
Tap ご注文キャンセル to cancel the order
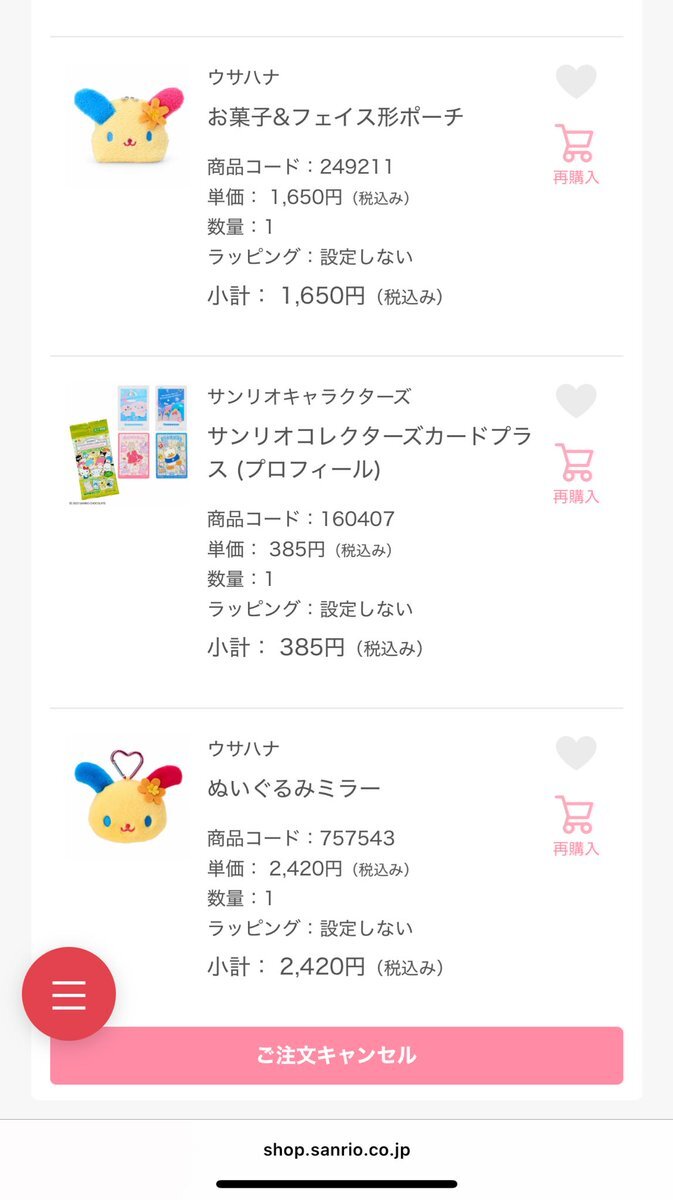tap(336, 1055)
